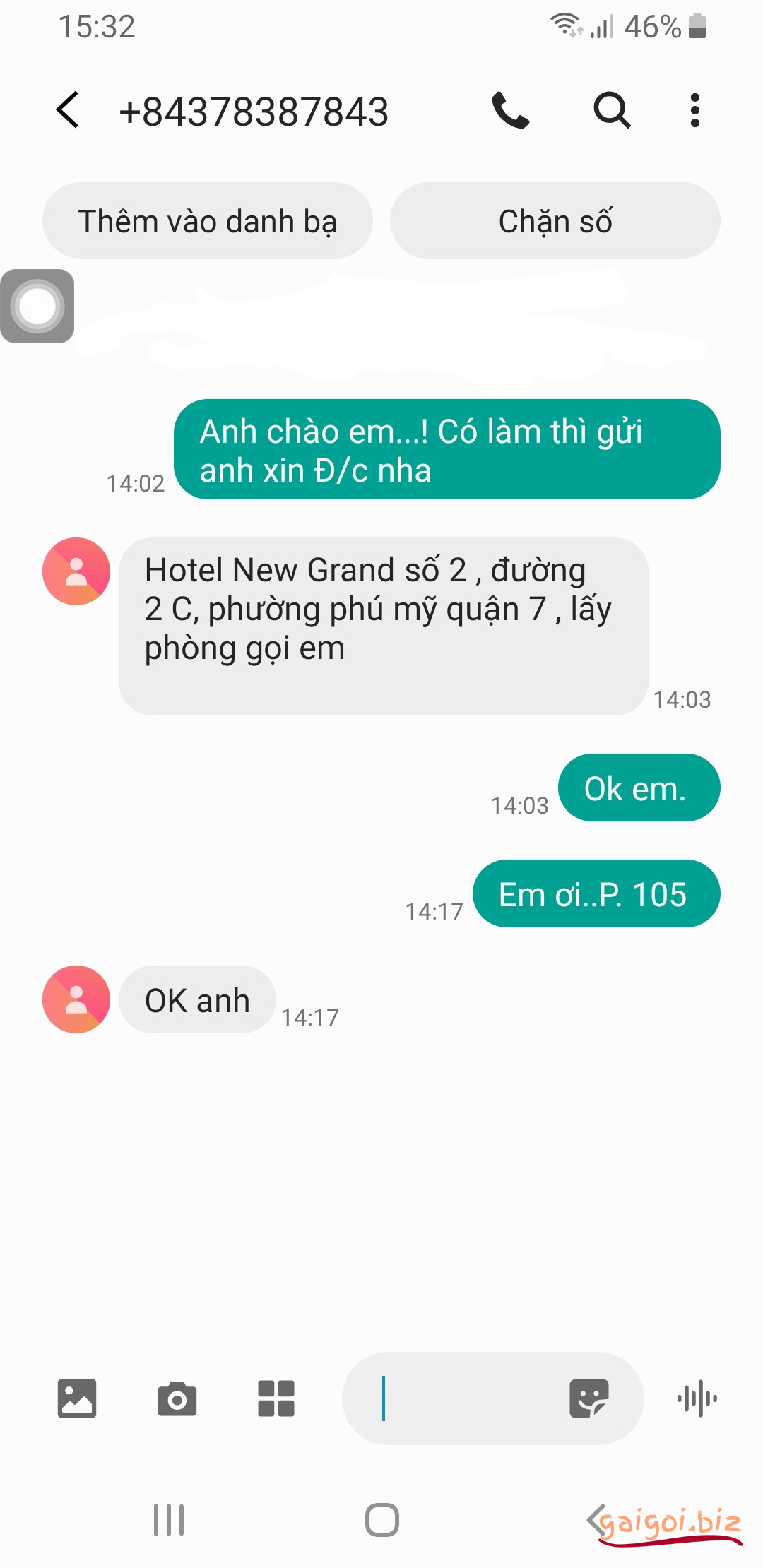This screenshot has width=763, height=1568.
Task: Open the camera to take a photo
Action: 177,1398
